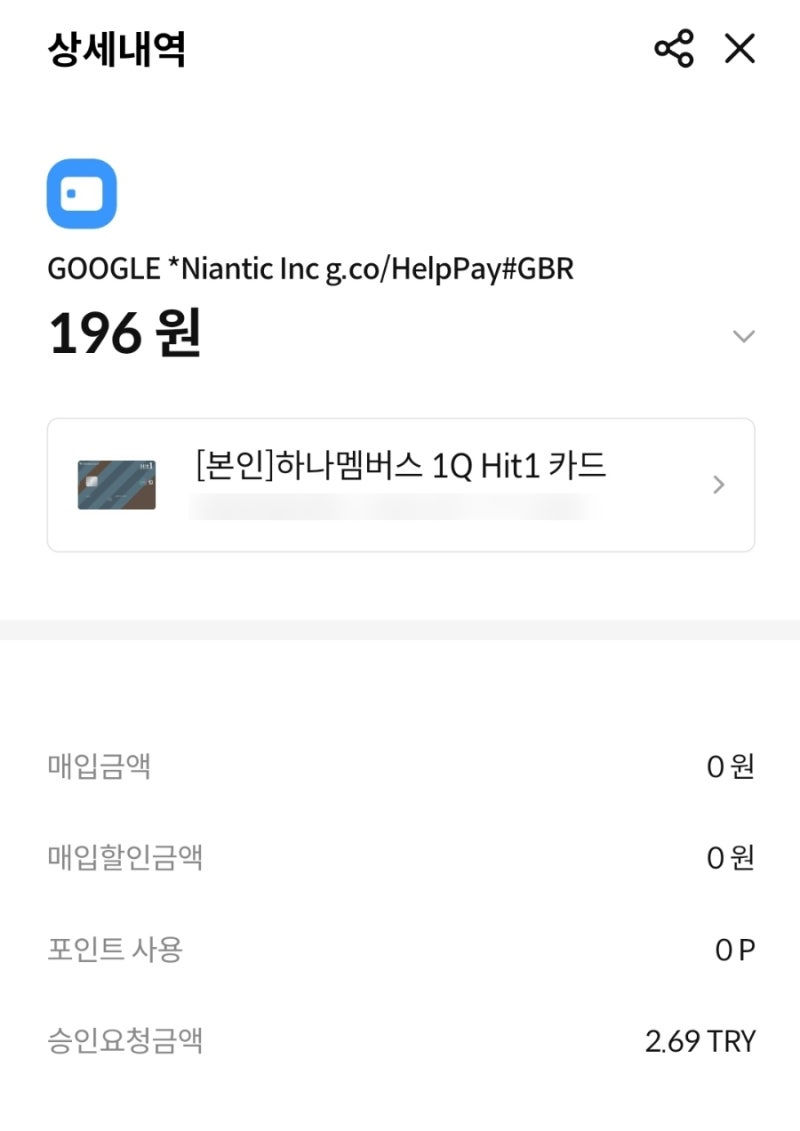Click the blue wallet icon above the merchant name
800x1131 pixels.
[83, 193]
